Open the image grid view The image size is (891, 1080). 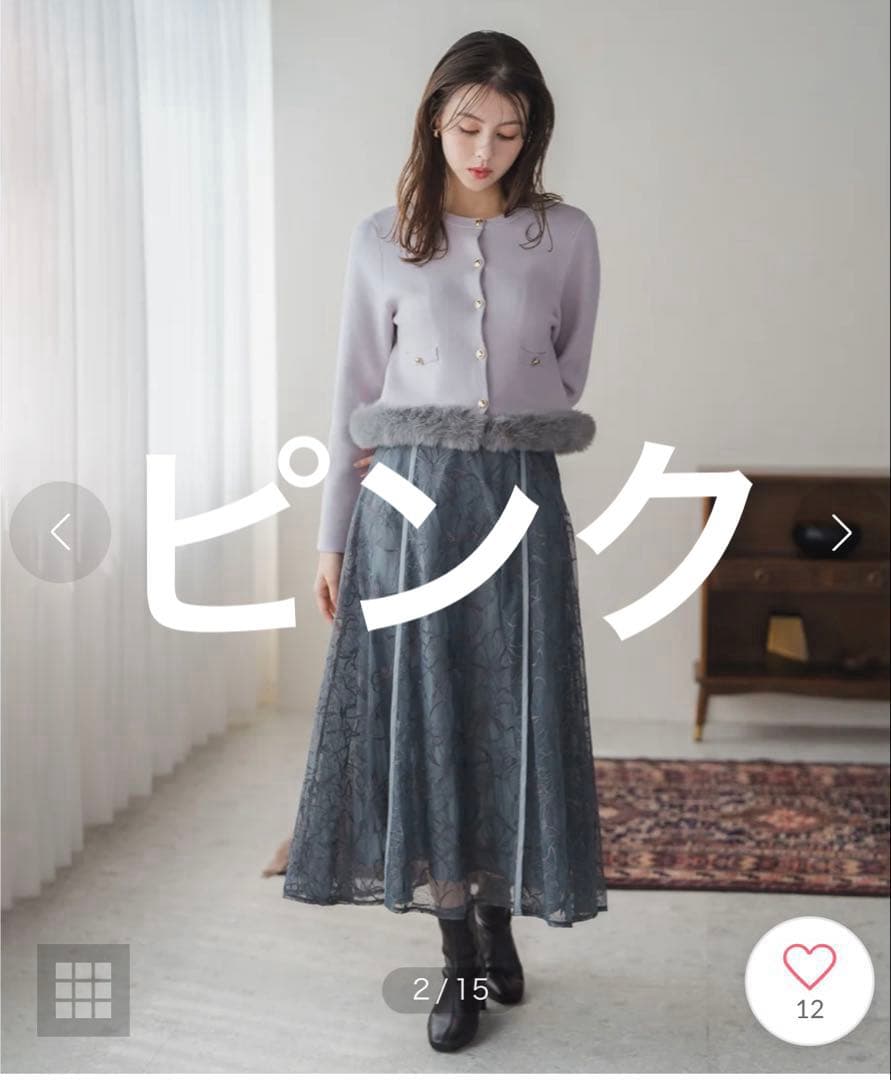[x=83, y=990]
